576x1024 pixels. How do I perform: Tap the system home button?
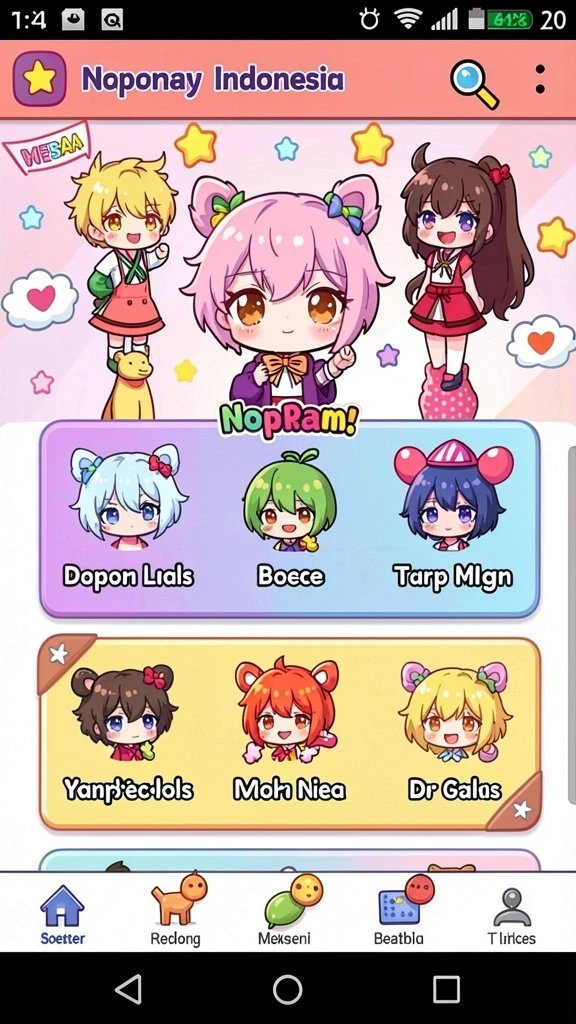tap(287, 989)
